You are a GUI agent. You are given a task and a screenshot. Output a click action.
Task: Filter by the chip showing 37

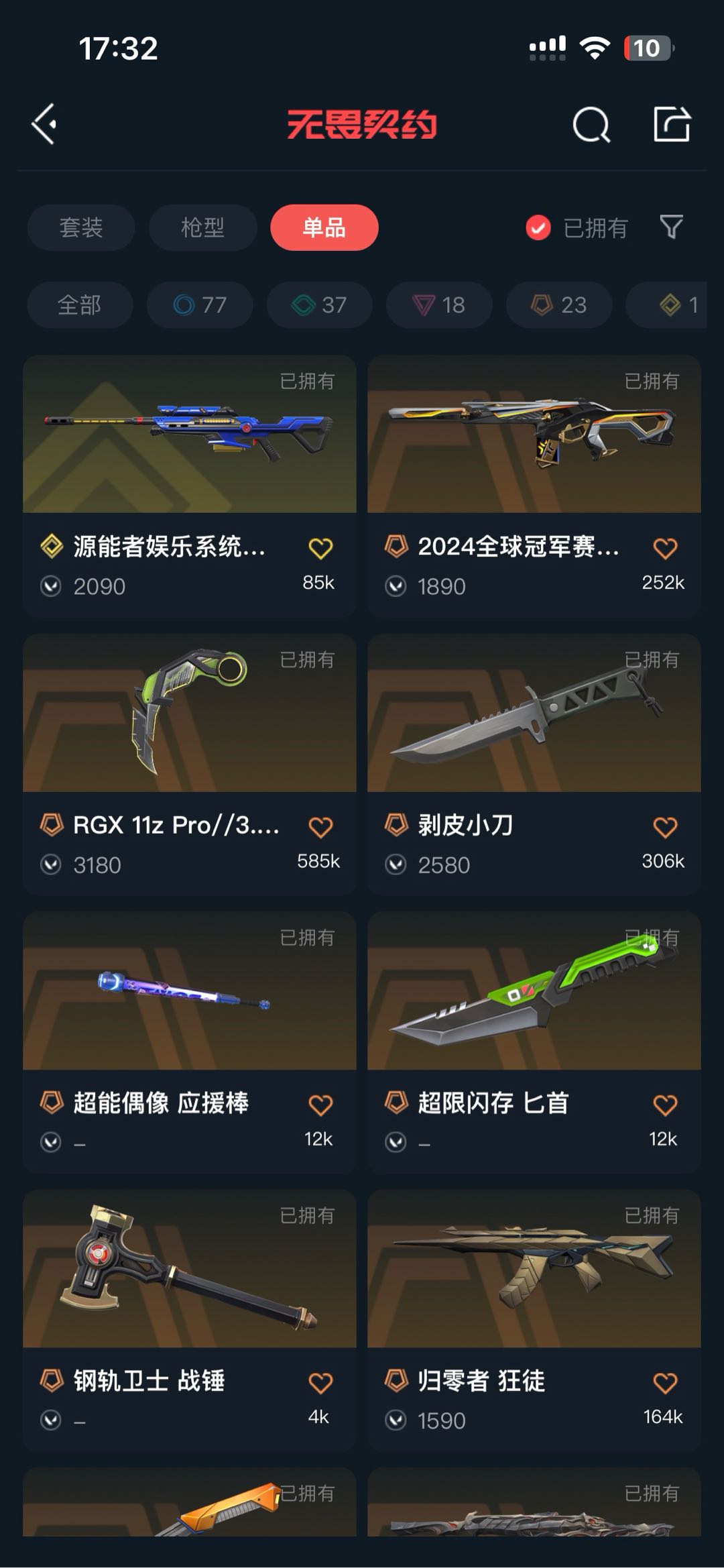[320, 305]
